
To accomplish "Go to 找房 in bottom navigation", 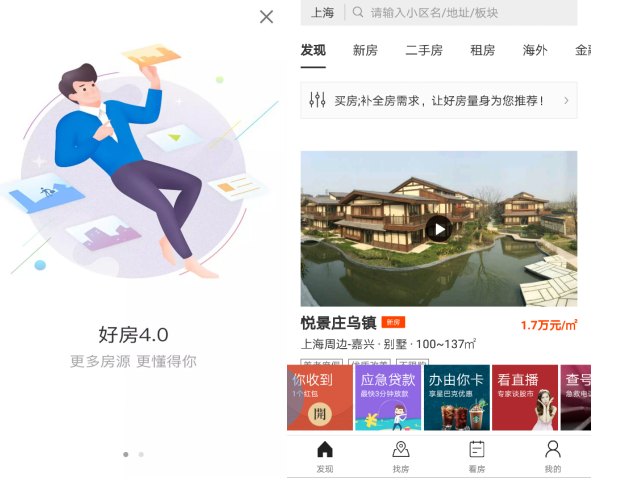I will (401, 456).
